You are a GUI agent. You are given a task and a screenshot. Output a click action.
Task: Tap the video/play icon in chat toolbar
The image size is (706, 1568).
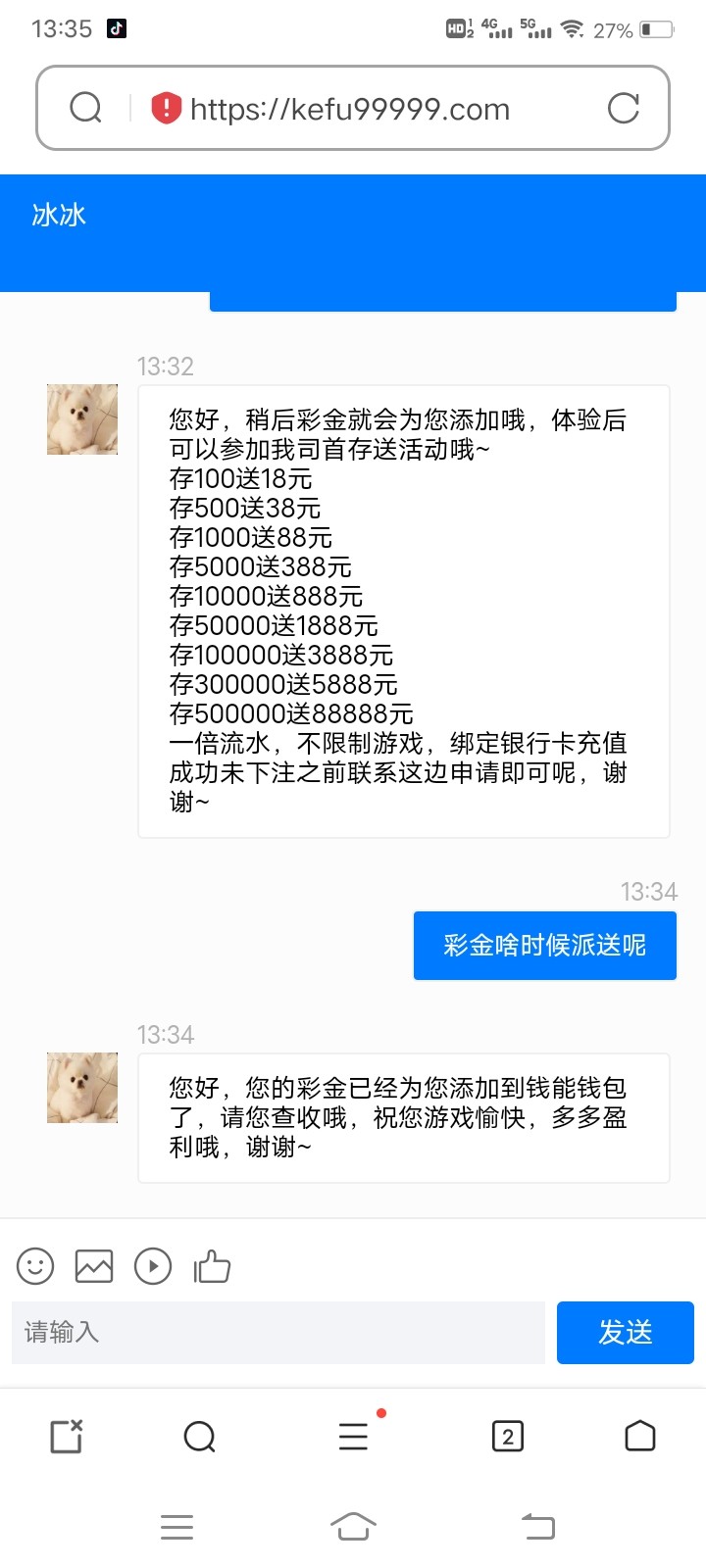[x=153, y=1265]
